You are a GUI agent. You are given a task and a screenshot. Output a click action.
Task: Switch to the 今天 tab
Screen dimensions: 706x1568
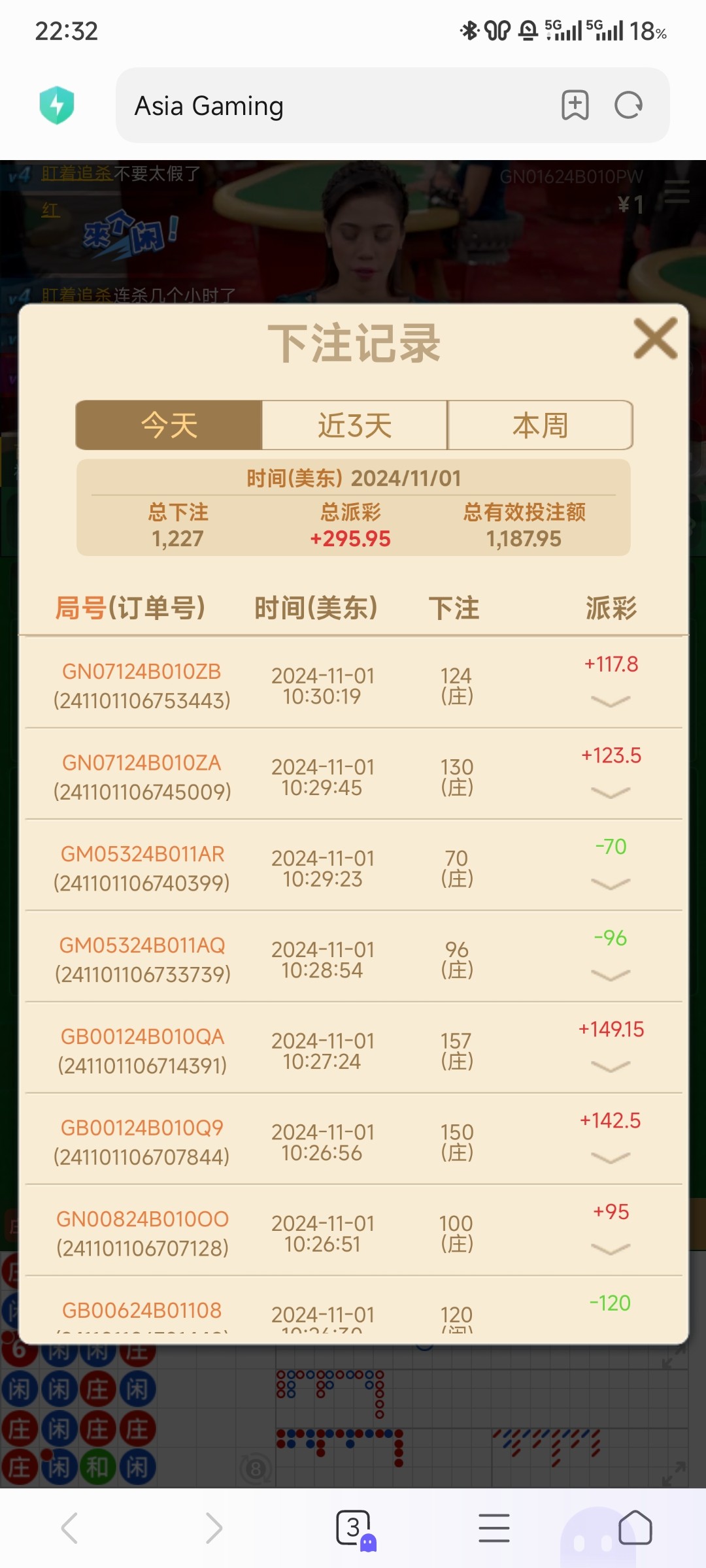pos(169,425)
